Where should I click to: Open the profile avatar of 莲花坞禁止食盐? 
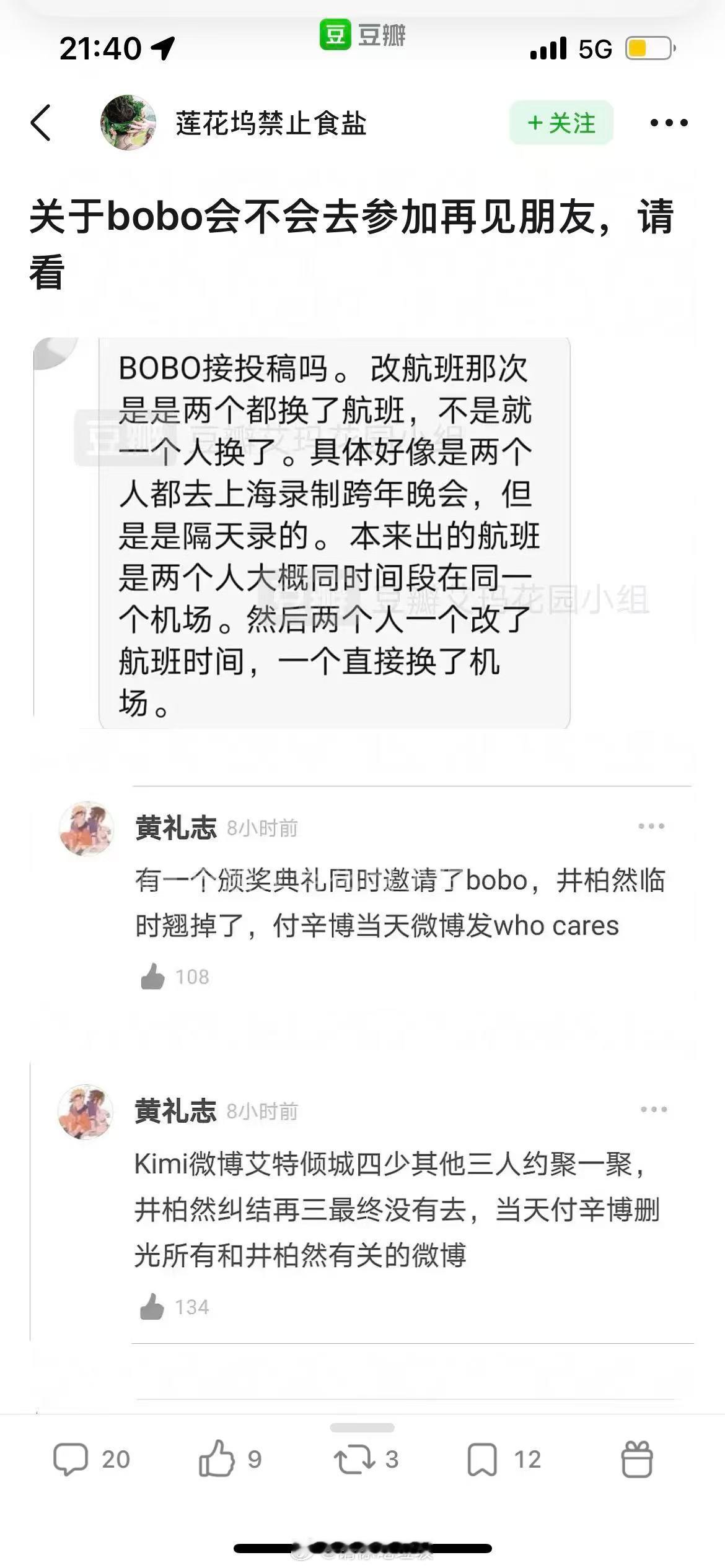coord(128,123)
